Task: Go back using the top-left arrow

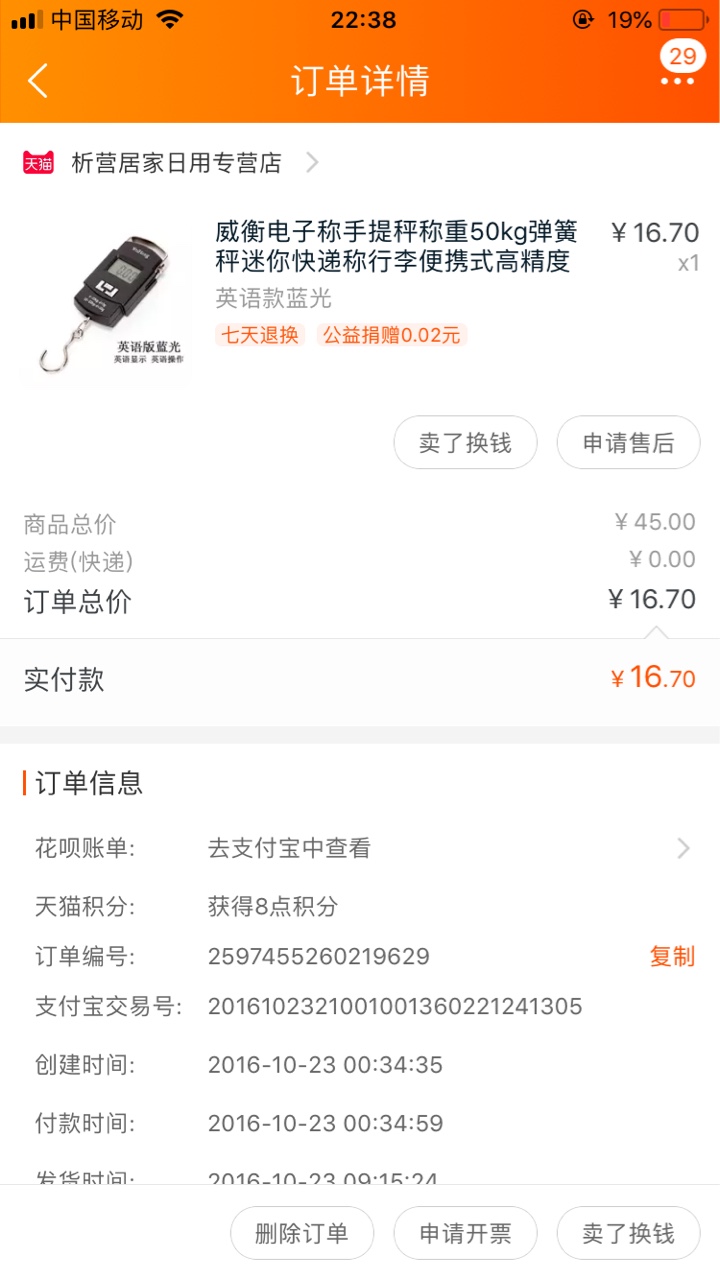Action: [x=38, y=81]
